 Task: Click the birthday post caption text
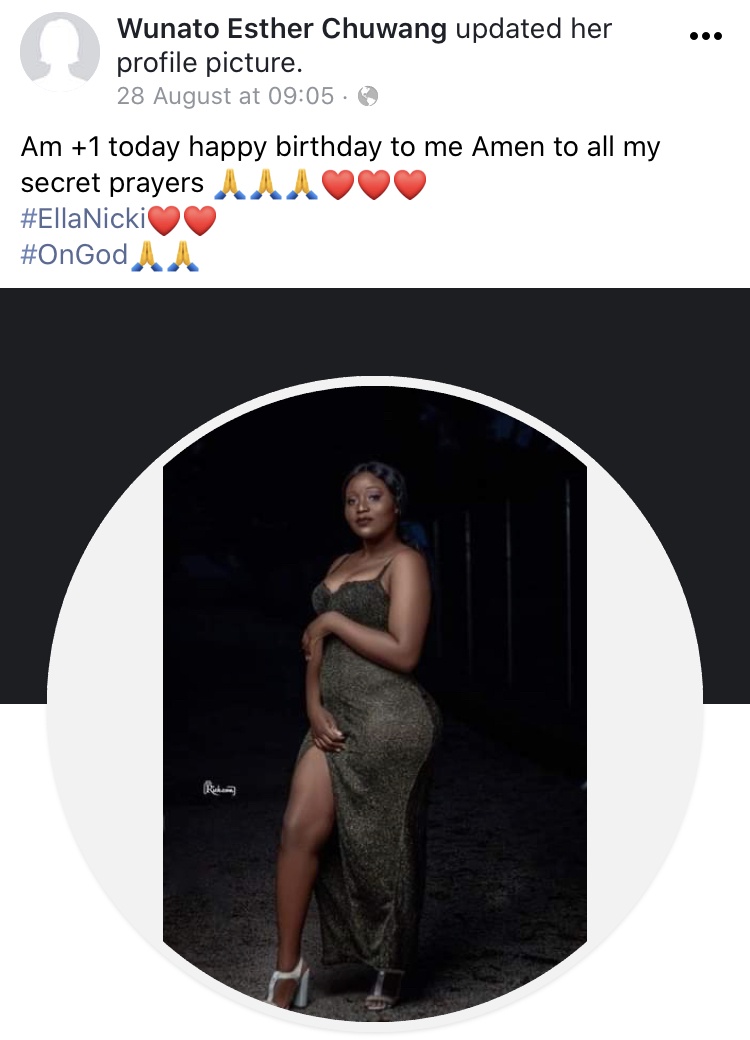340,147
